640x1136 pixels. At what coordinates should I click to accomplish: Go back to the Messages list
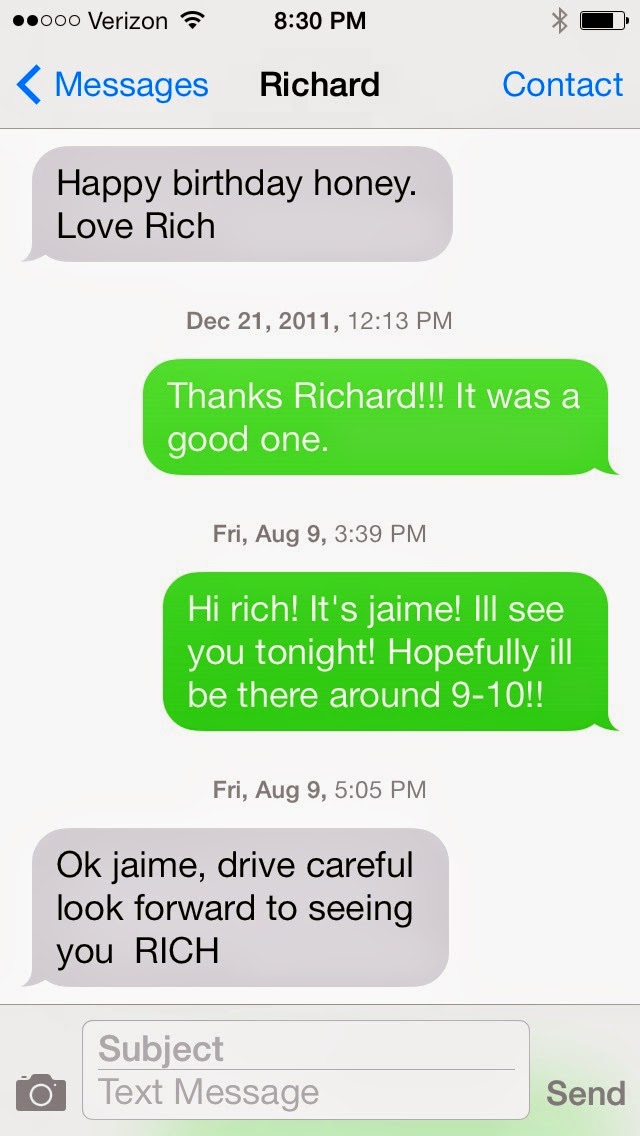pyautogui.click(x=112, y=85)
